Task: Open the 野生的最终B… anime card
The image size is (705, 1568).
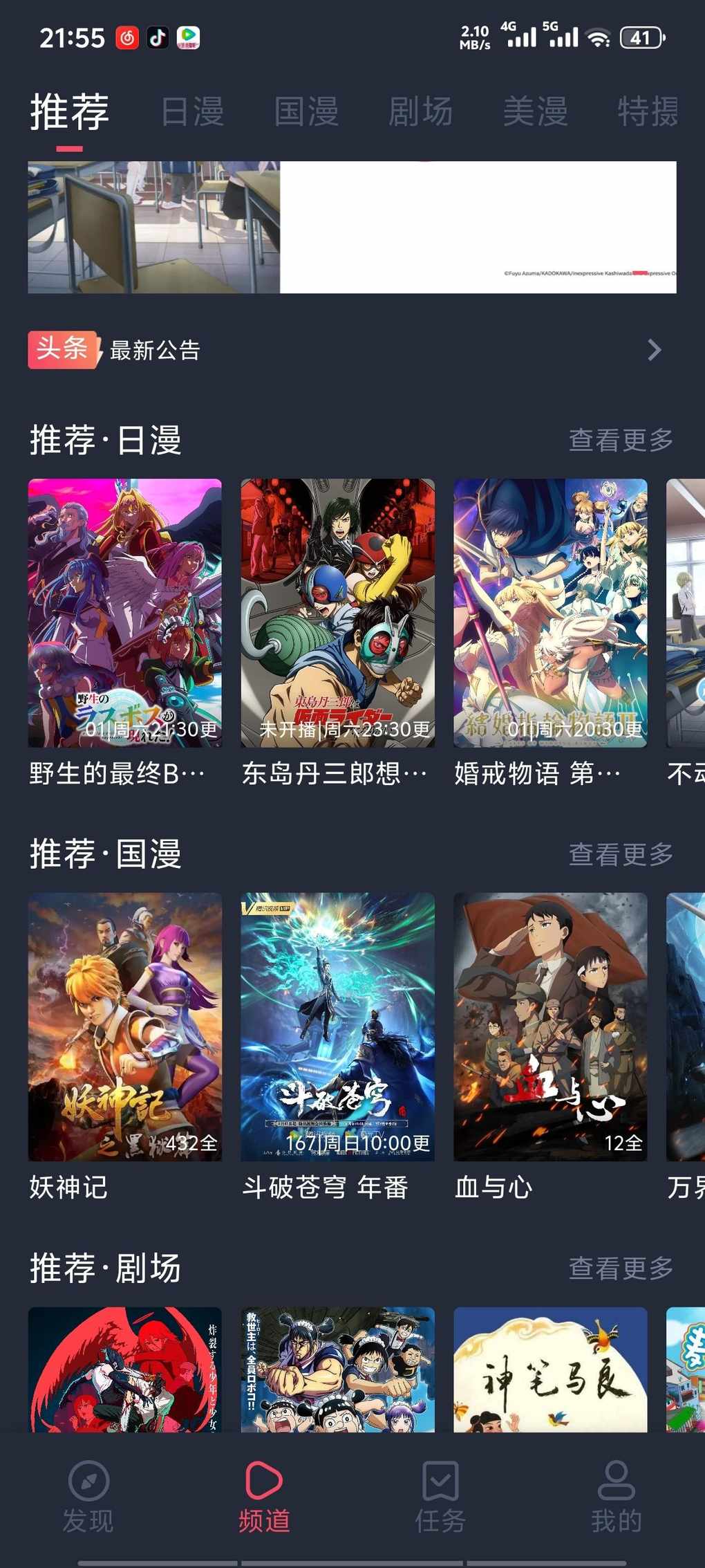Action: pyautogui.click(x=125, y=613)
